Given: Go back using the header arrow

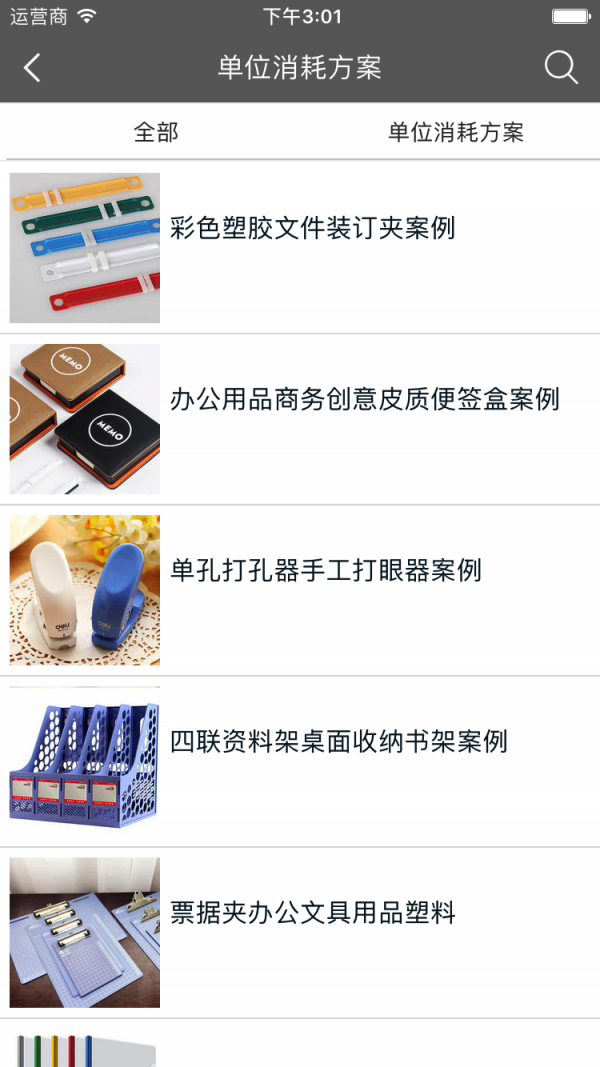Looking at the screenshot, I should click(32, 68).
